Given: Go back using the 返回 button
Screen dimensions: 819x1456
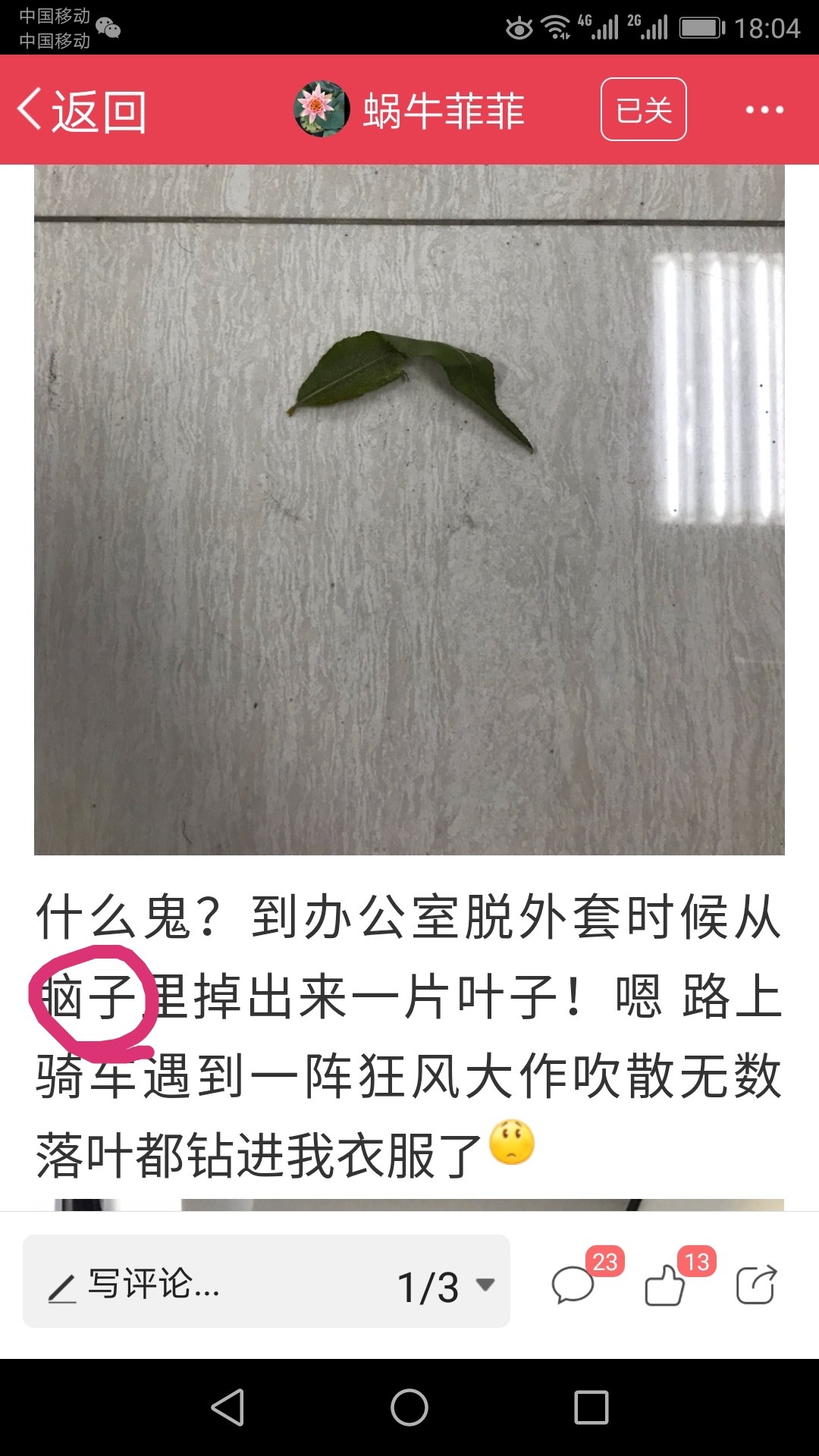Looking at the screenshot, I should [82, 111].
